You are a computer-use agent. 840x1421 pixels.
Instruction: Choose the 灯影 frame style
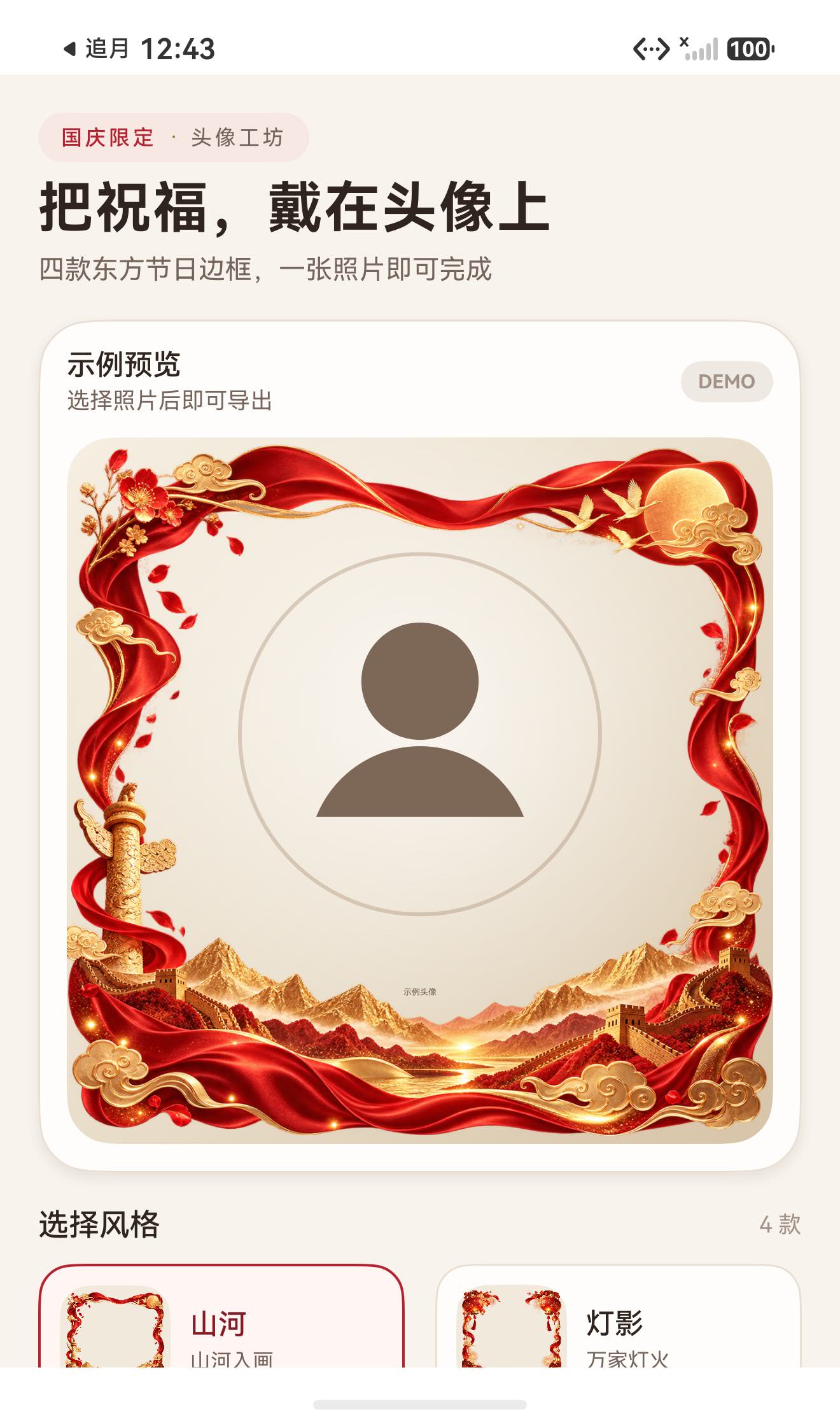point(618,1317)
